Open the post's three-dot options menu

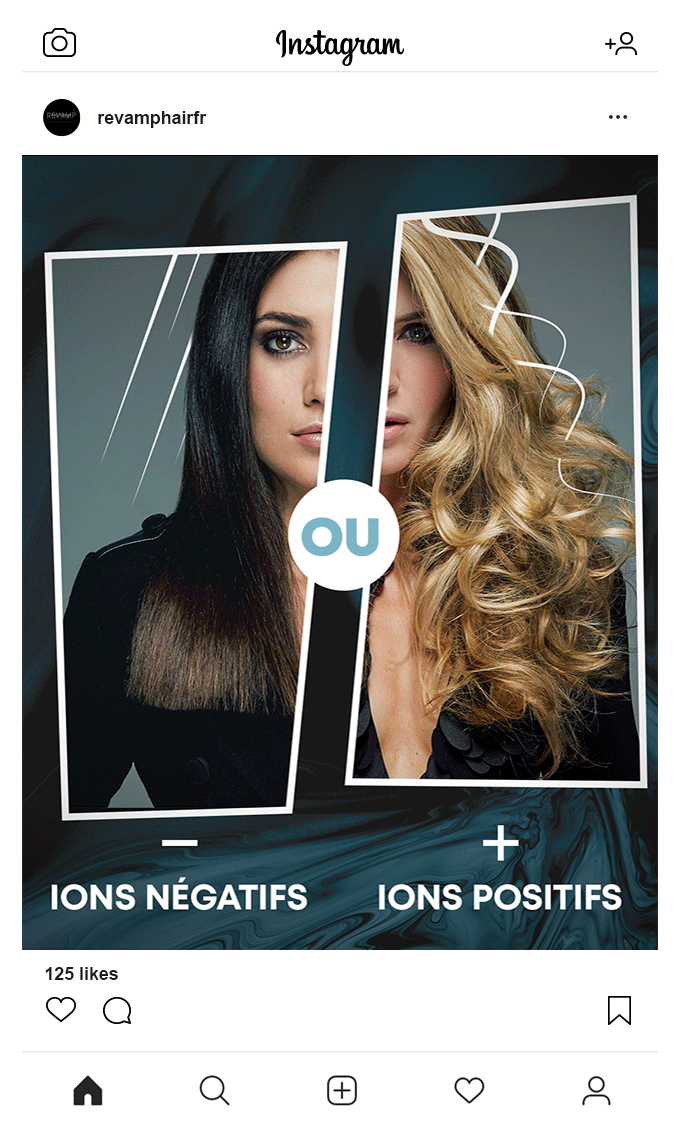pyautogui.click(x=618, y=118)
